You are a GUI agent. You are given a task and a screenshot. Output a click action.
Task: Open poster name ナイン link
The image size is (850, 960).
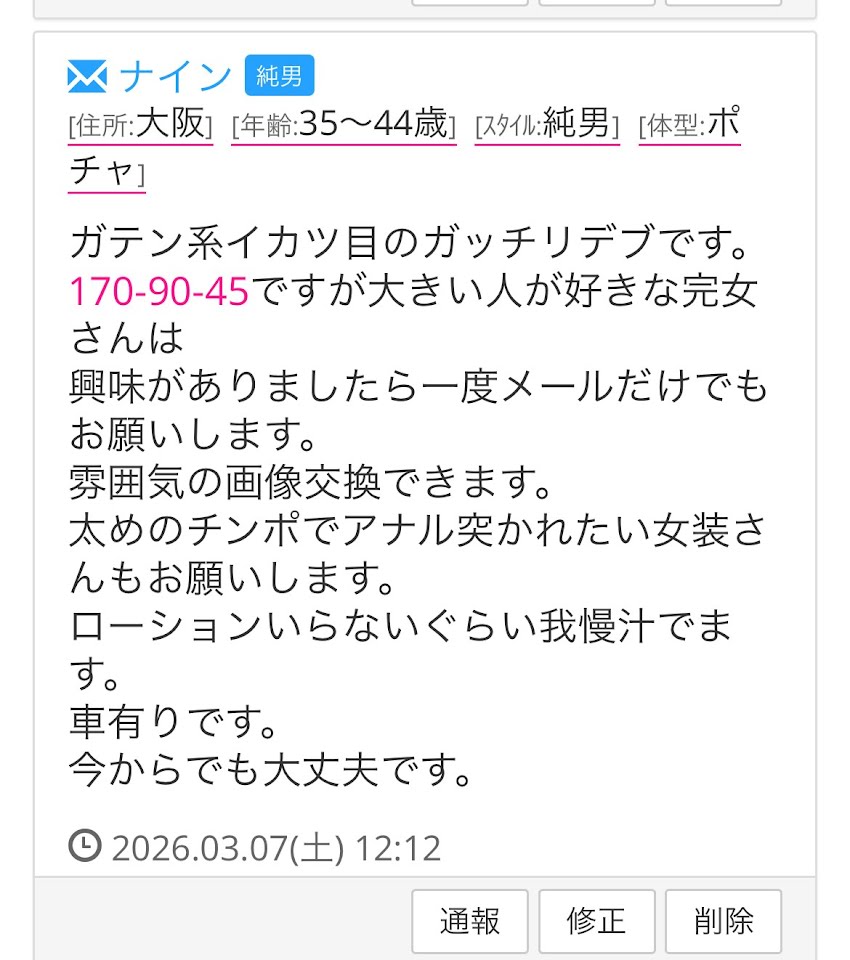click(x=176, y=76)
